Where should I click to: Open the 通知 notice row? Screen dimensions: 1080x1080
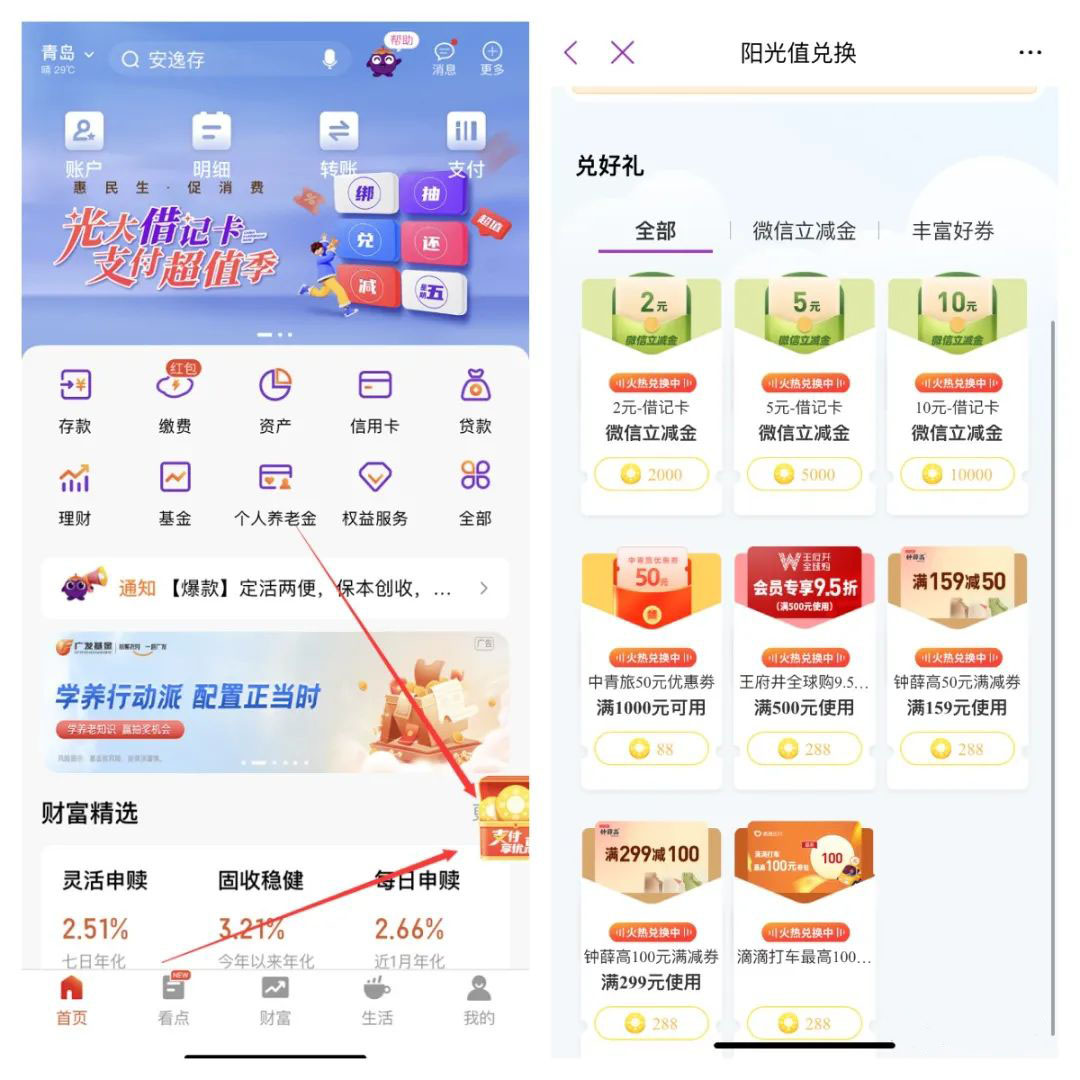pos(275,588)
